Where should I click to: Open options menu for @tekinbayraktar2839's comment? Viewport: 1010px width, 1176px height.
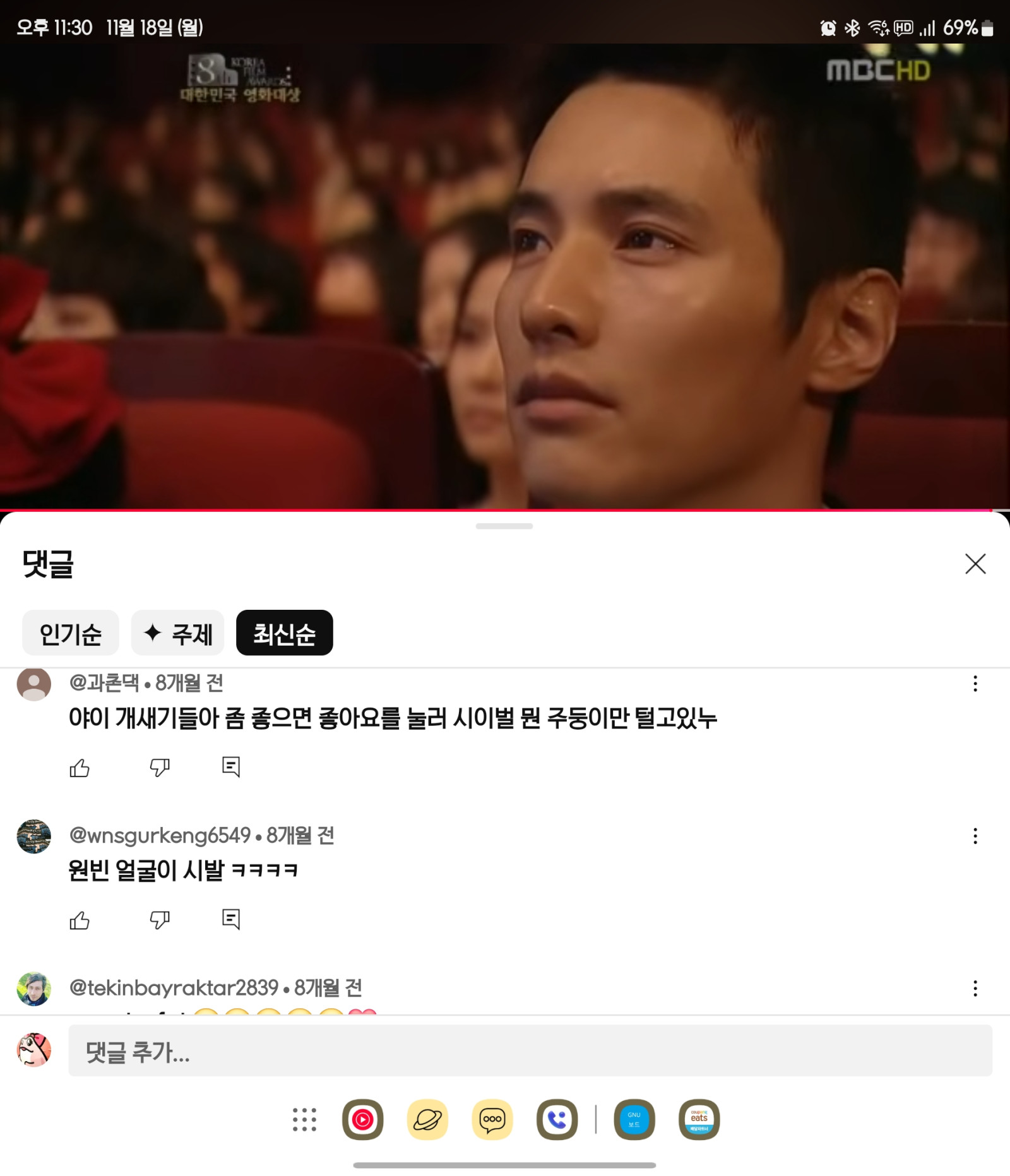pos(975,989)
